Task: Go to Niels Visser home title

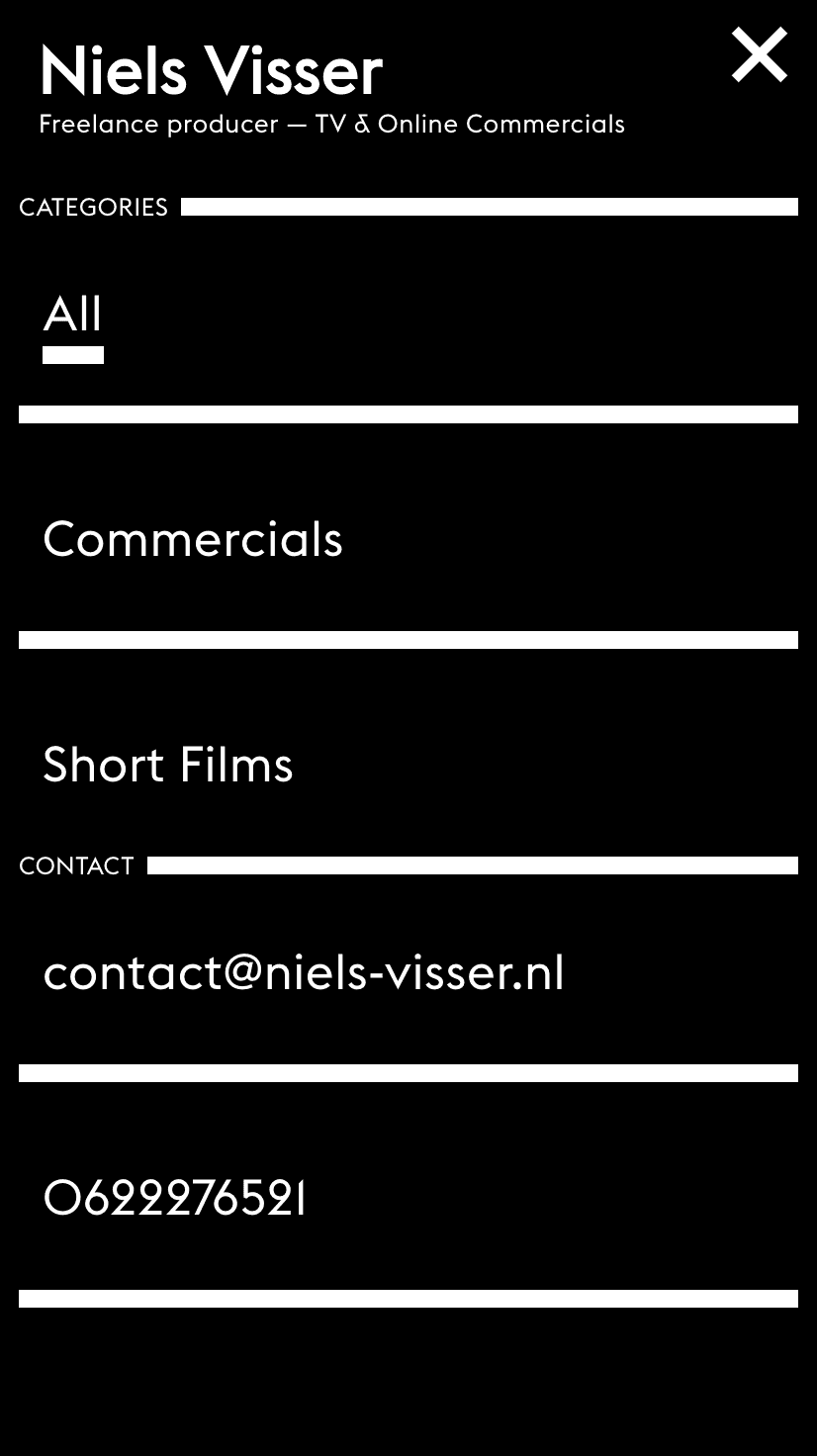Action: tap(211, 71)
